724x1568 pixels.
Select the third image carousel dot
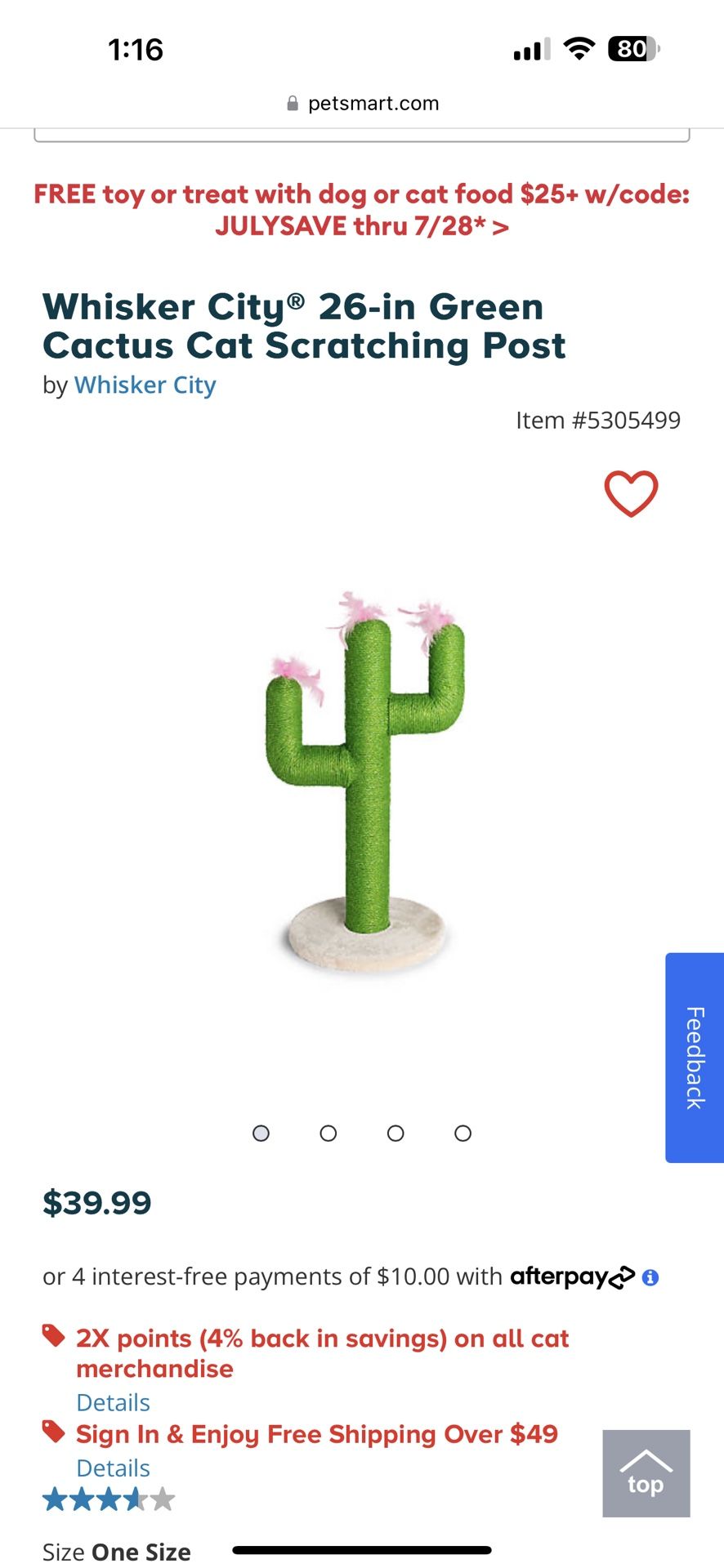[x=396, y=1134]
